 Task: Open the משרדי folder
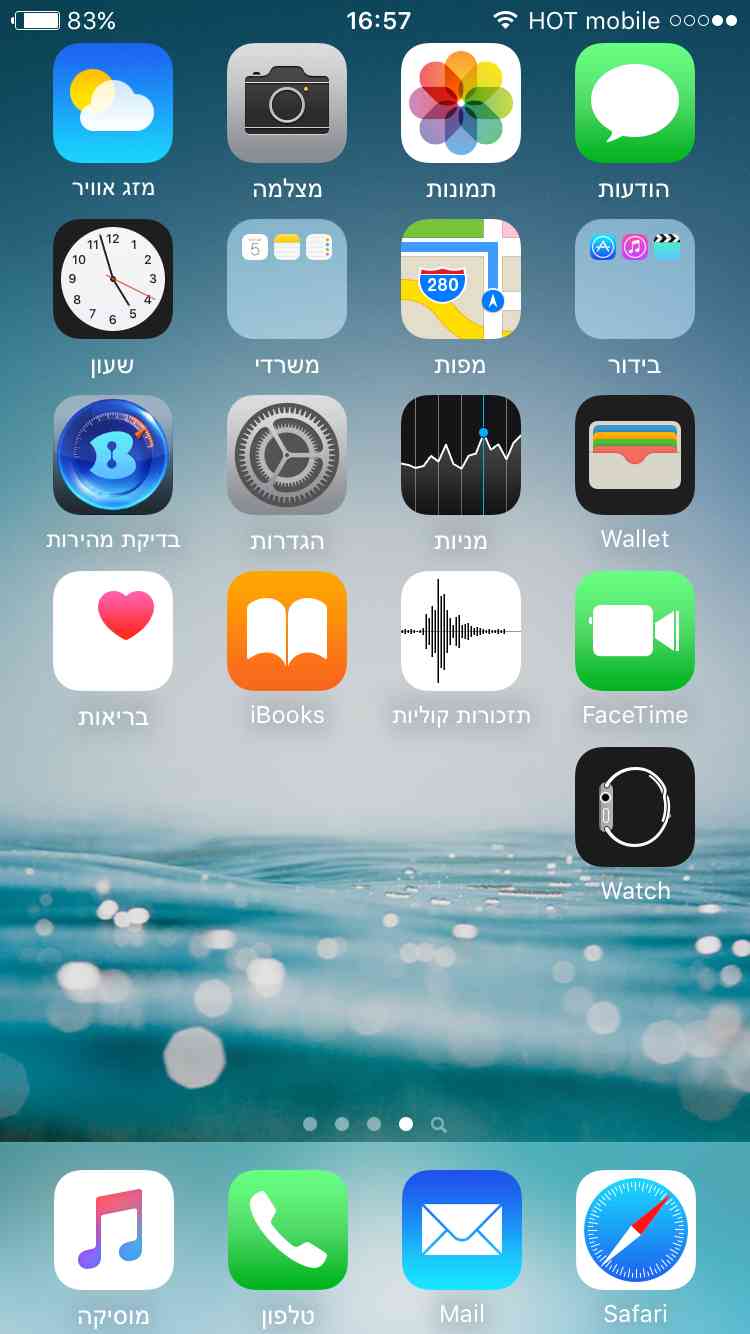coord(287,279)
